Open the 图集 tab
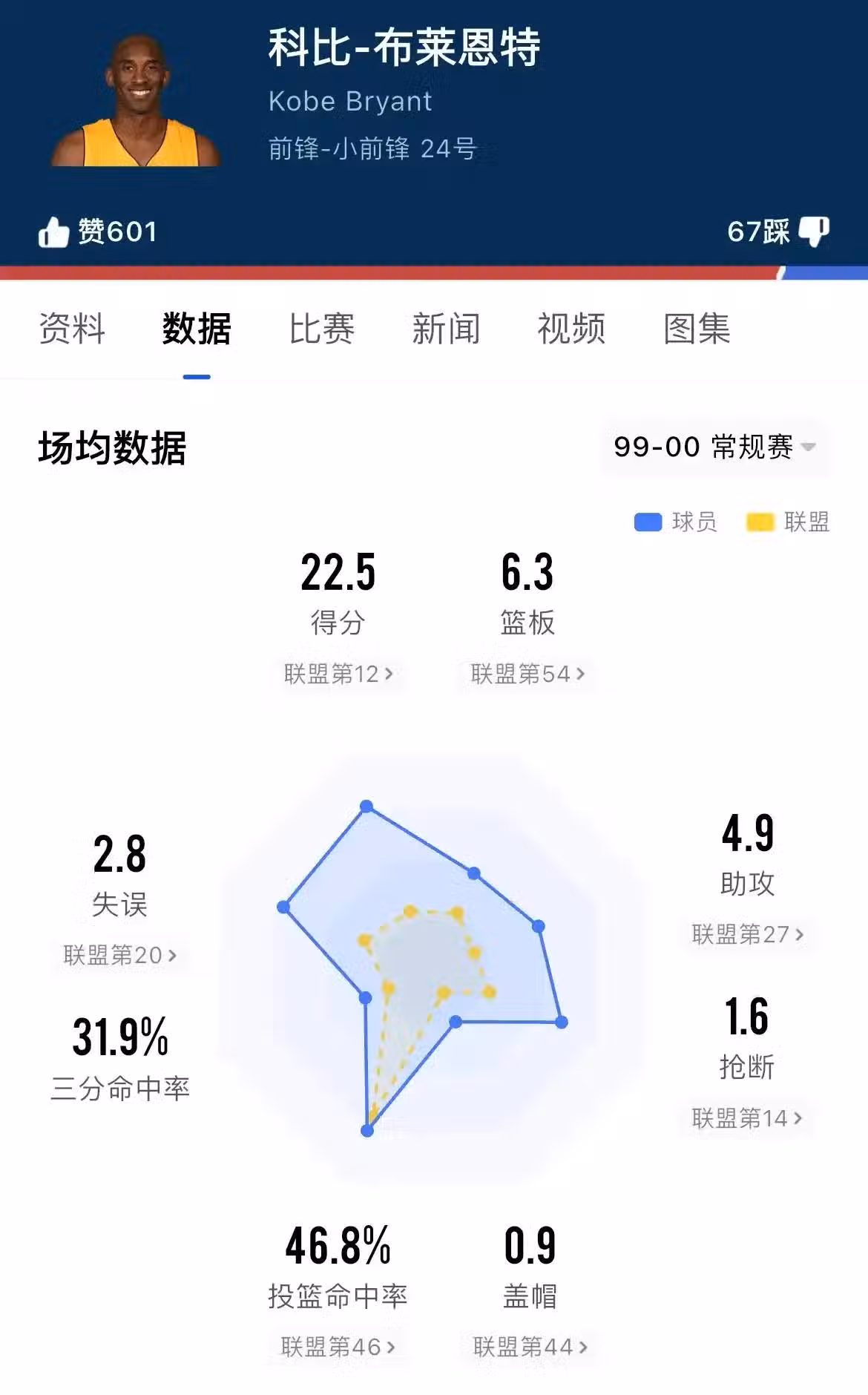868x1395 pixels. (x=697, y=329)
